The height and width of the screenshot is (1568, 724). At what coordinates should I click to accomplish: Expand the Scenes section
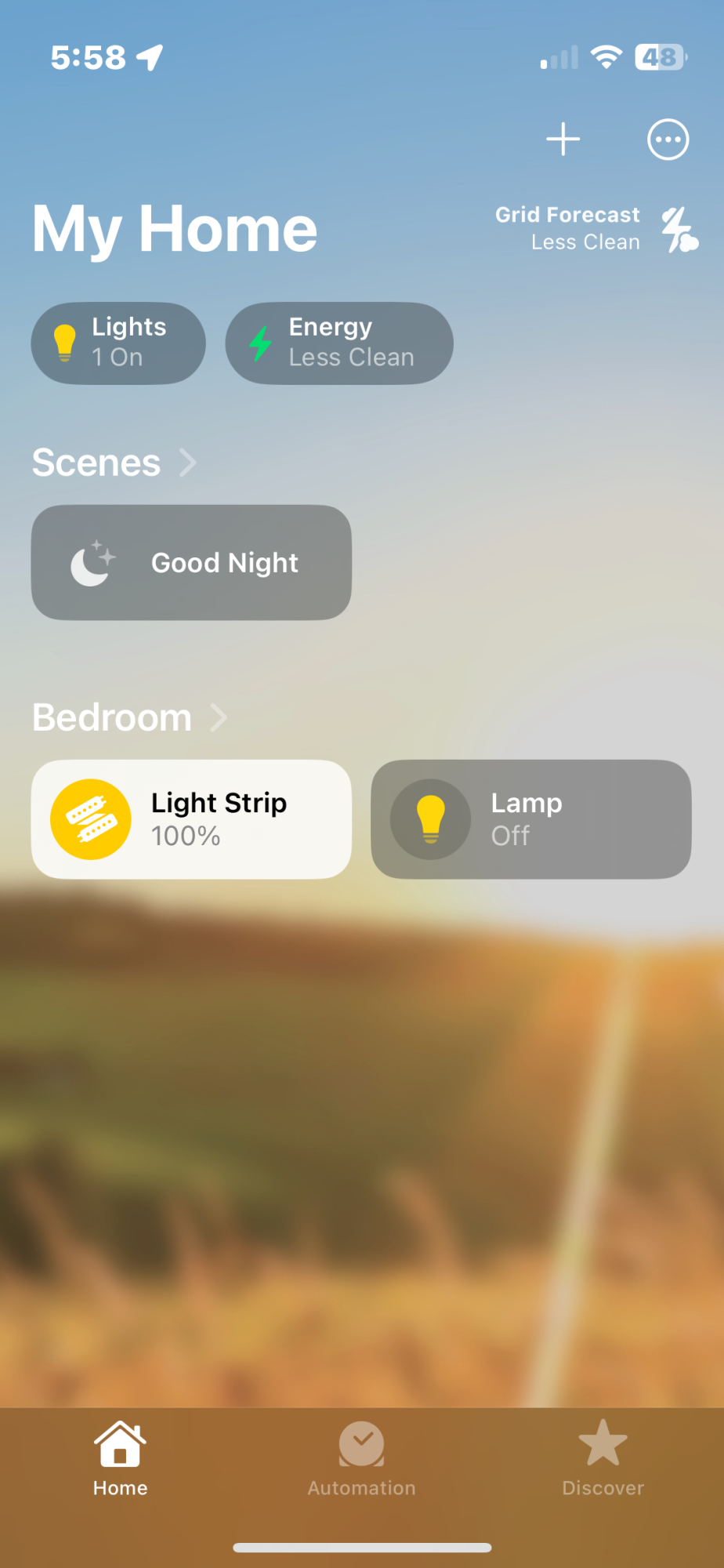[x=114, y=463]
